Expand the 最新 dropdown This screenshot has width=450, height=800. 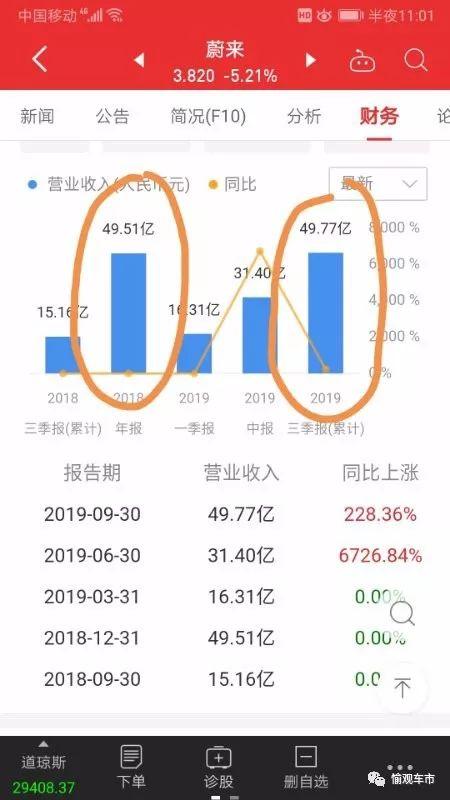click(378, 184)
